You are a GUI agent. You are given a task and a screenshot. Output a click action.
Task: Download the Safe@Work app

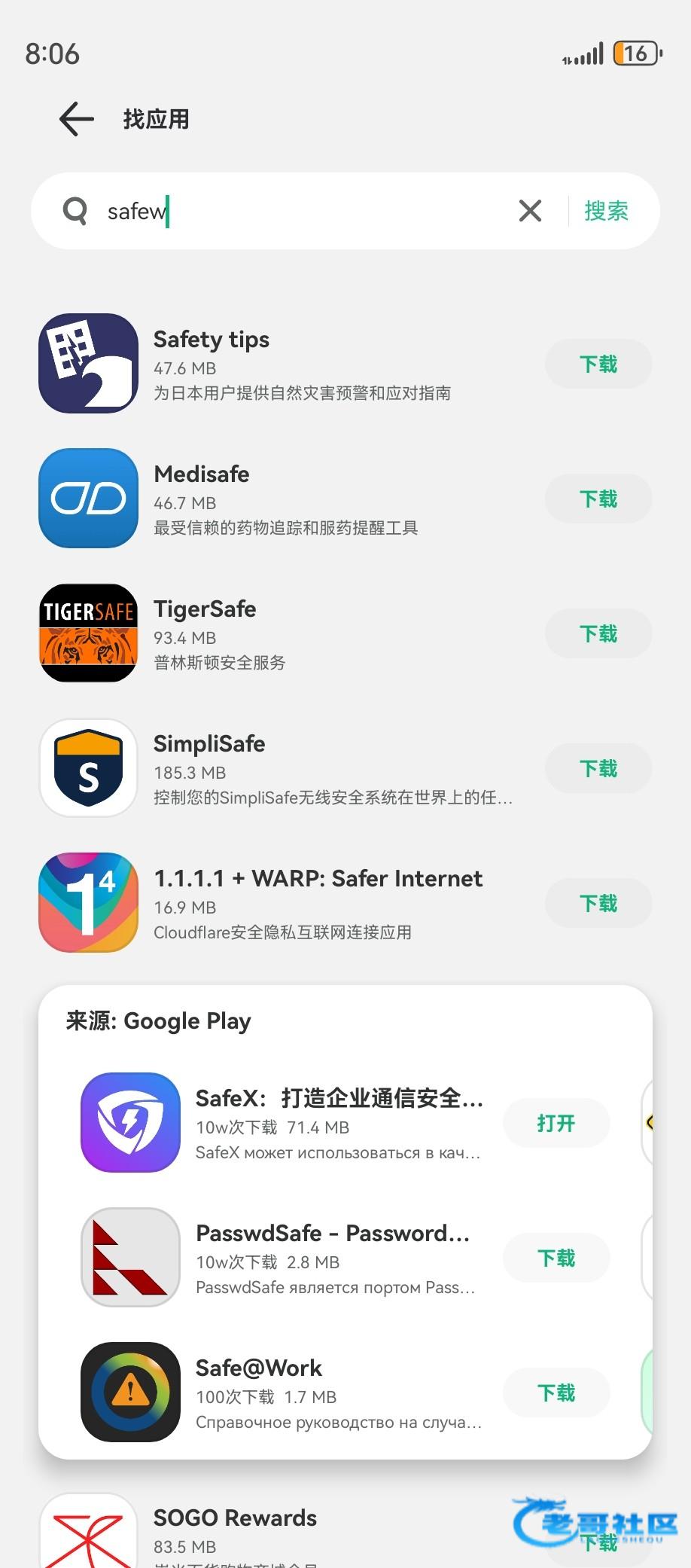click(x=556, y=1393)
